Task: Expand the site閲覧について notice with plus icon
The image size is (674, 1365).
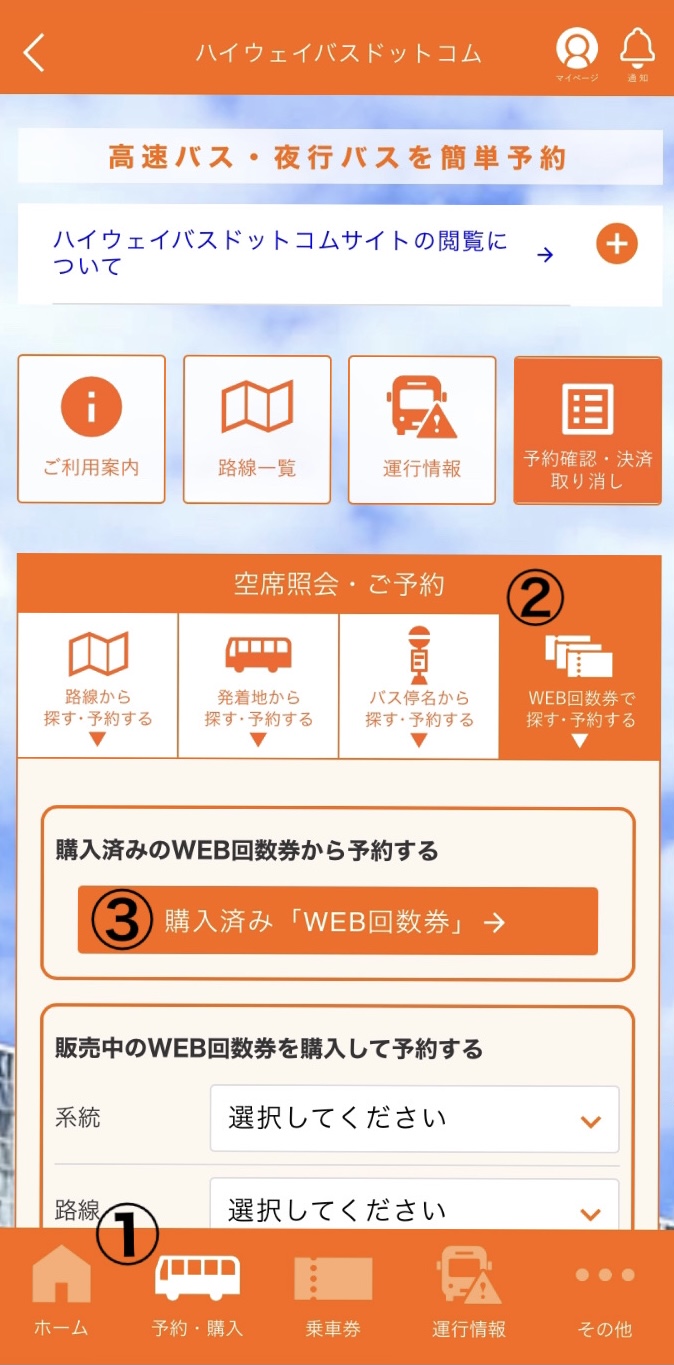Action: (617, 244)
